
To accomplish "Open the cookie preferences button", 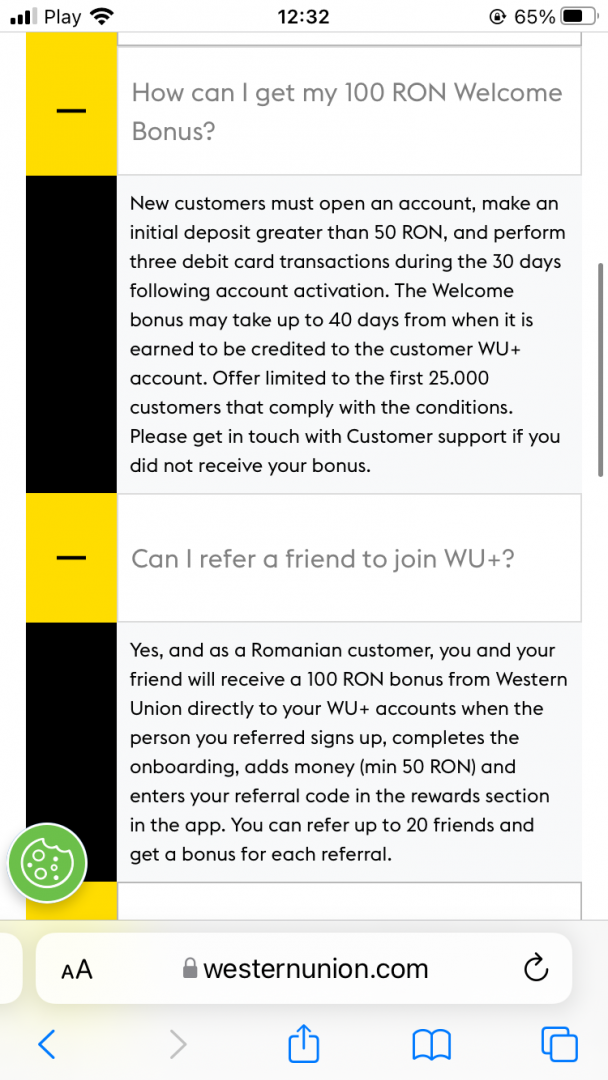I will 47,861.
